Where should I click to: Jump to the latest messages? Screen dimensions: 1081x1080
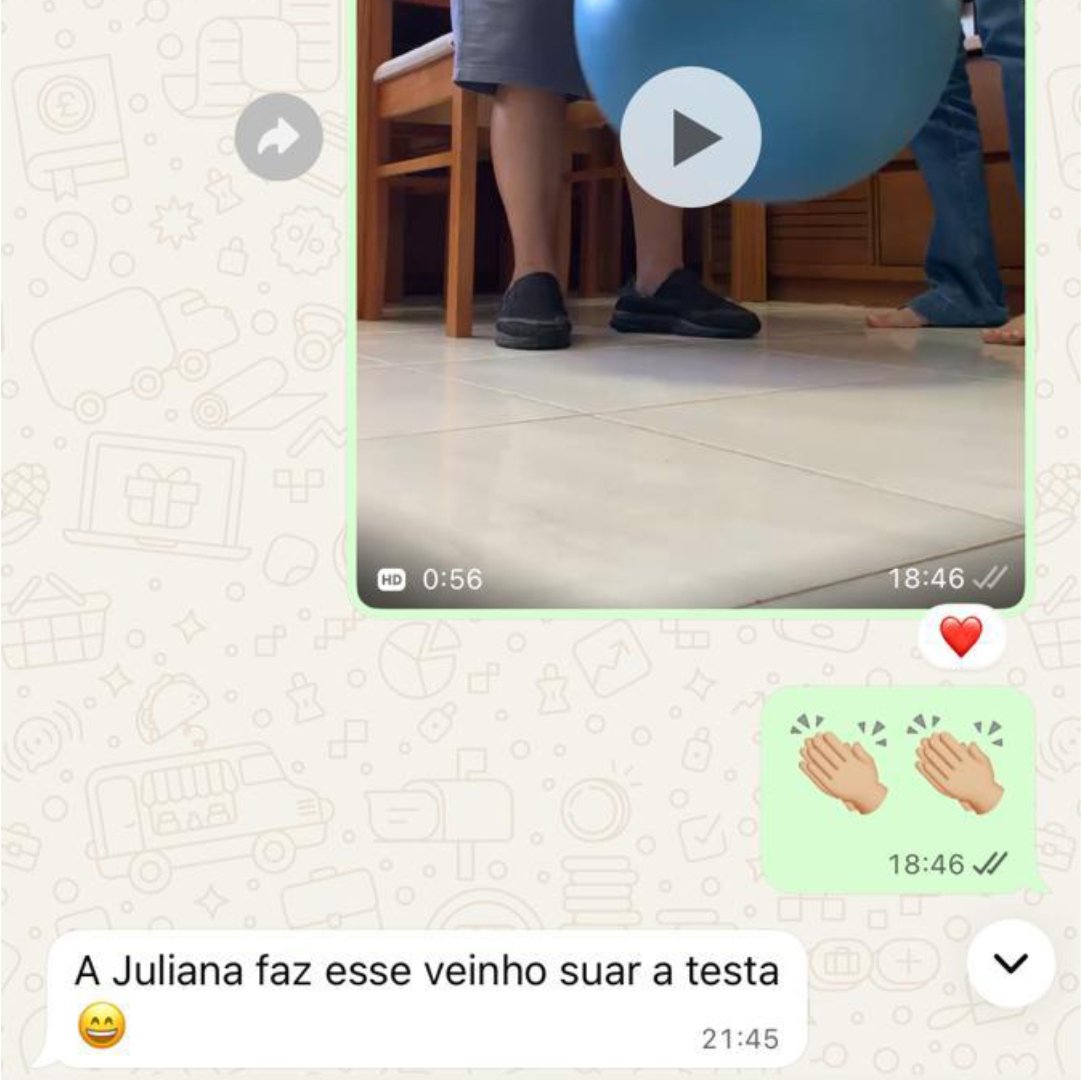pyautogui.click(x=1011, y=962)
